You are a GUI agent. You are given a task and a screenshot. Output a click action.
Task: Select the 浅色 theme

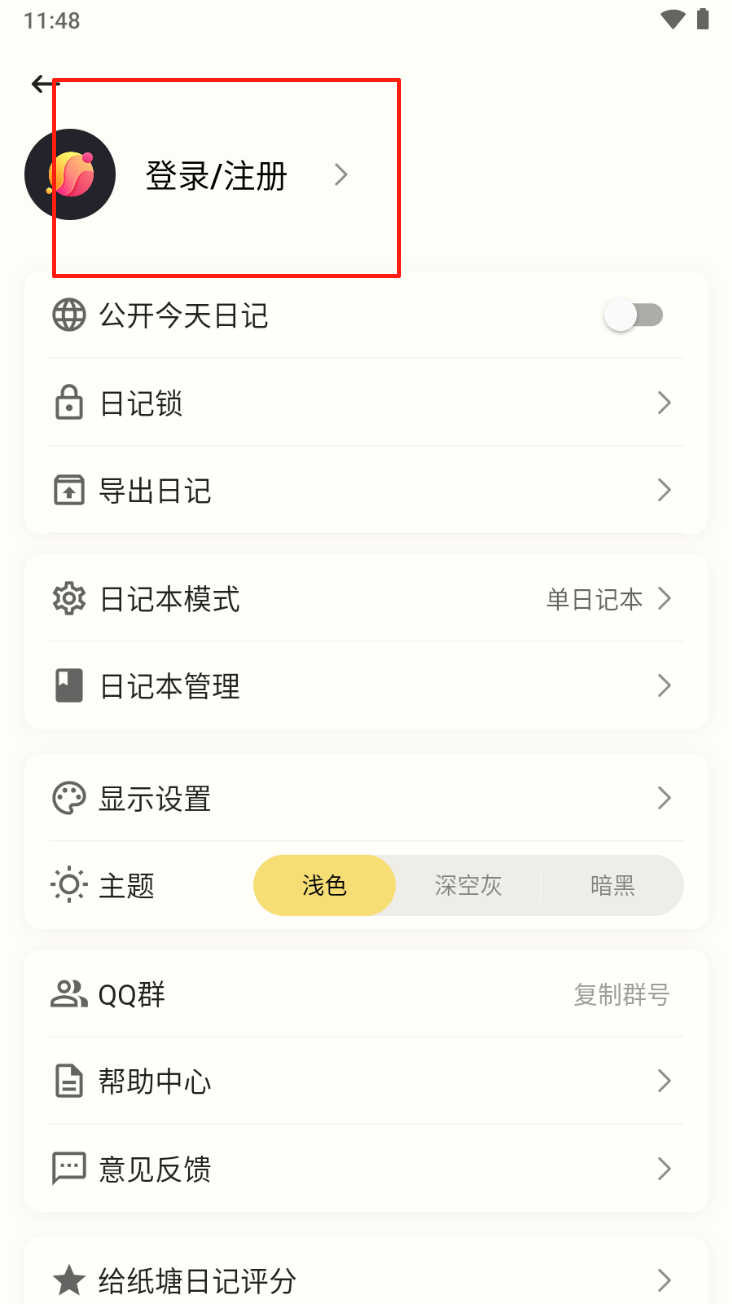click(325, 886)
